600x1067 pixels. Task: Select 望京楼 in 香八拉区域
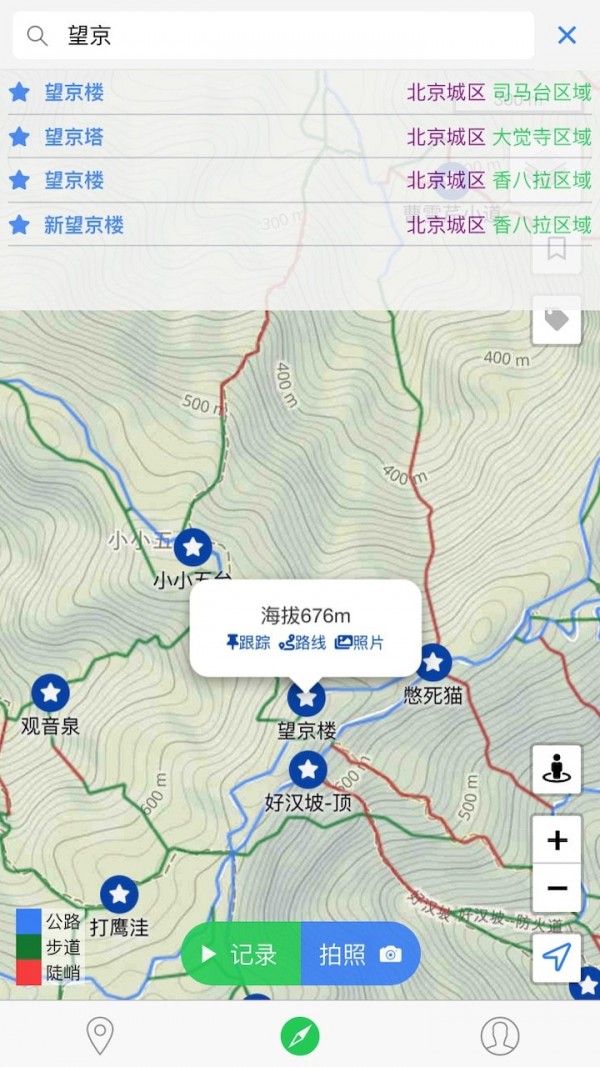300,181
